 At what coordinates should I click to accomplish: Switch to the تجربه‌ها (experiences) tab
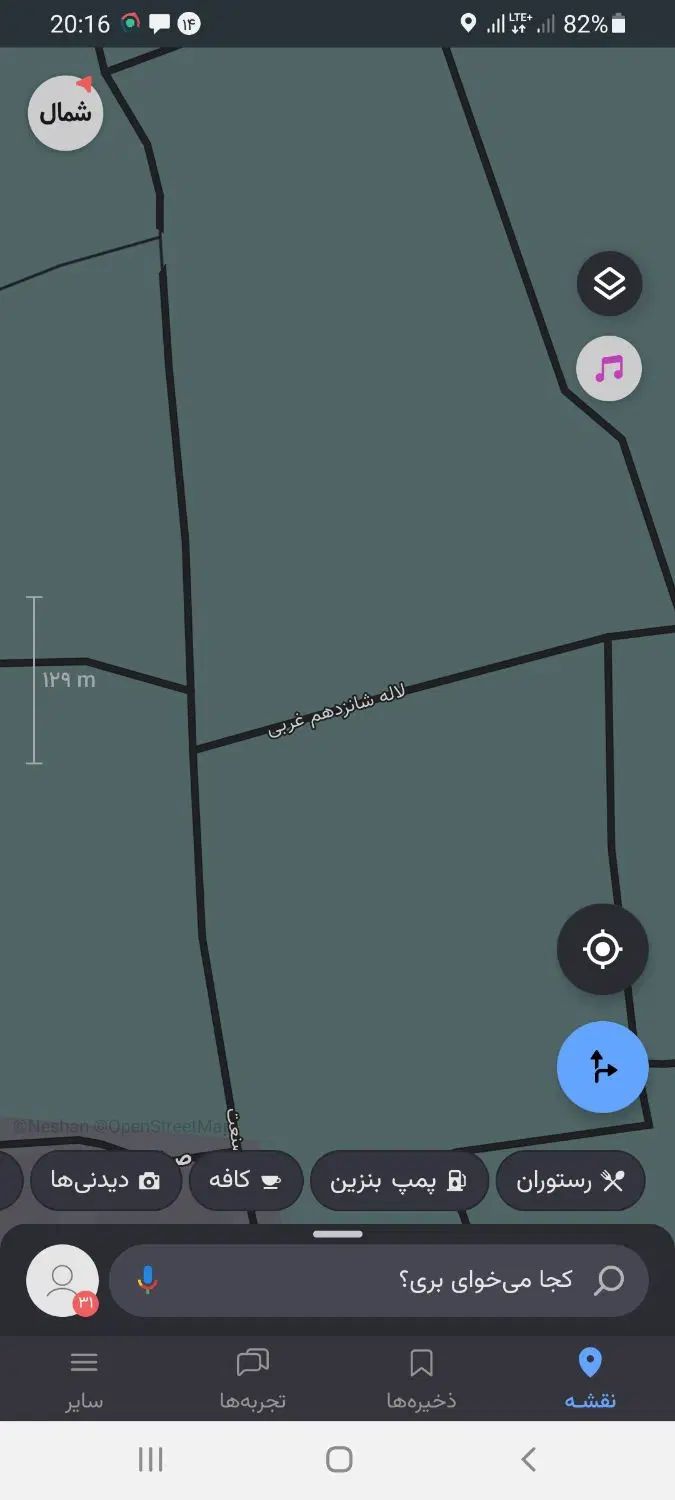pyautogui.click(x=253, y=1378)
